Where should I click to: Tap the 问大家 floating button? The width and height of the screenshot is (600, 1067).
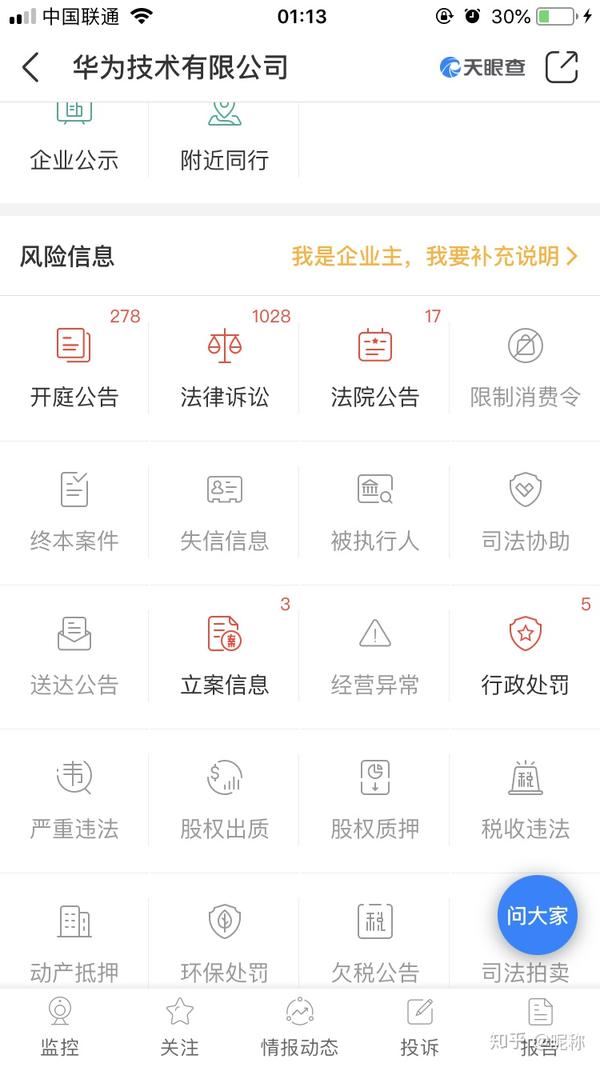[x=537, y=915]
